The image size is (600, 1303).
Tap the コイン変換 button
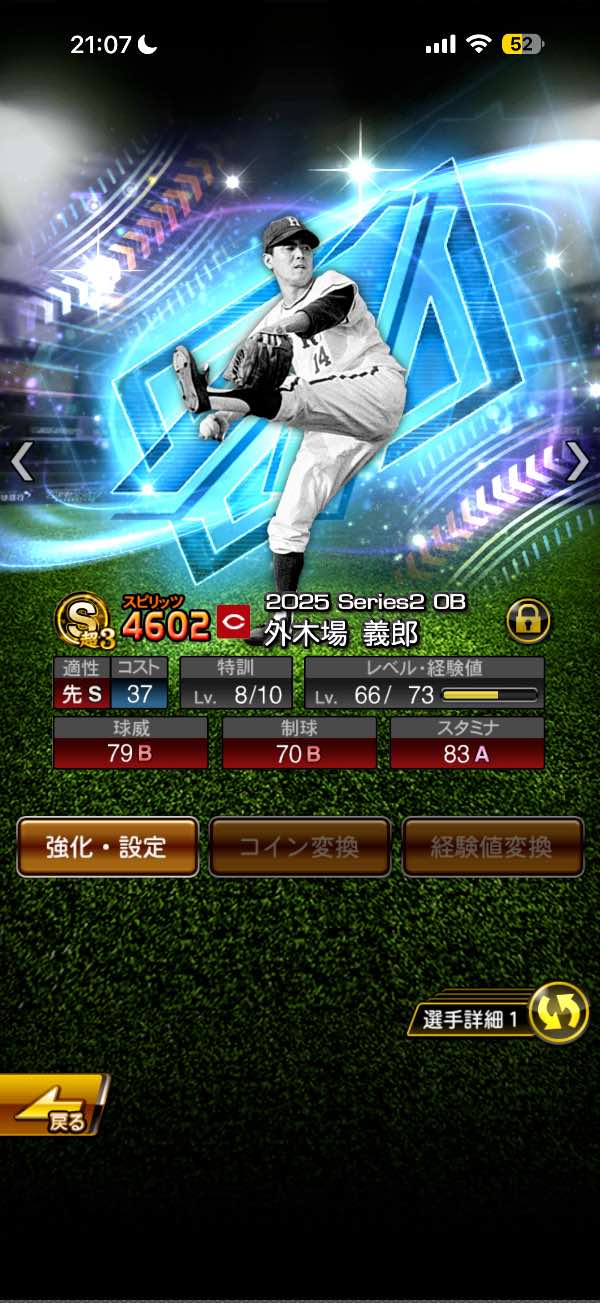click(x=299, y=847)
